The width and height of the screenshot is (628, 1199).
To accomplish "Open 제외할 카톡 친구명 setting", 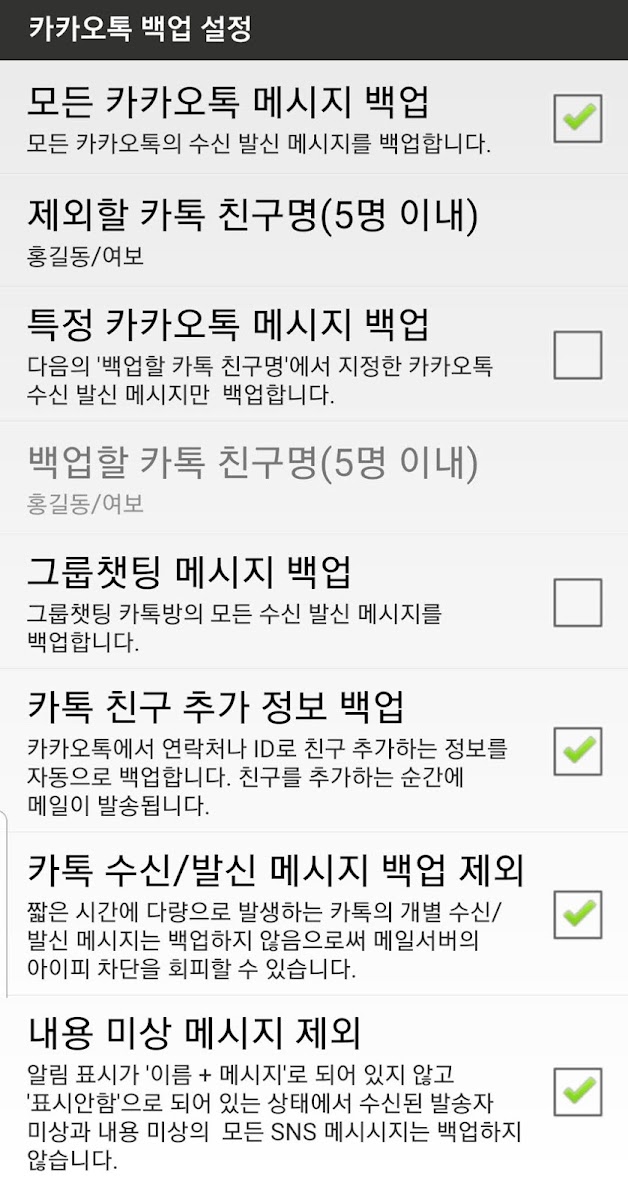I will click(314, 230).
